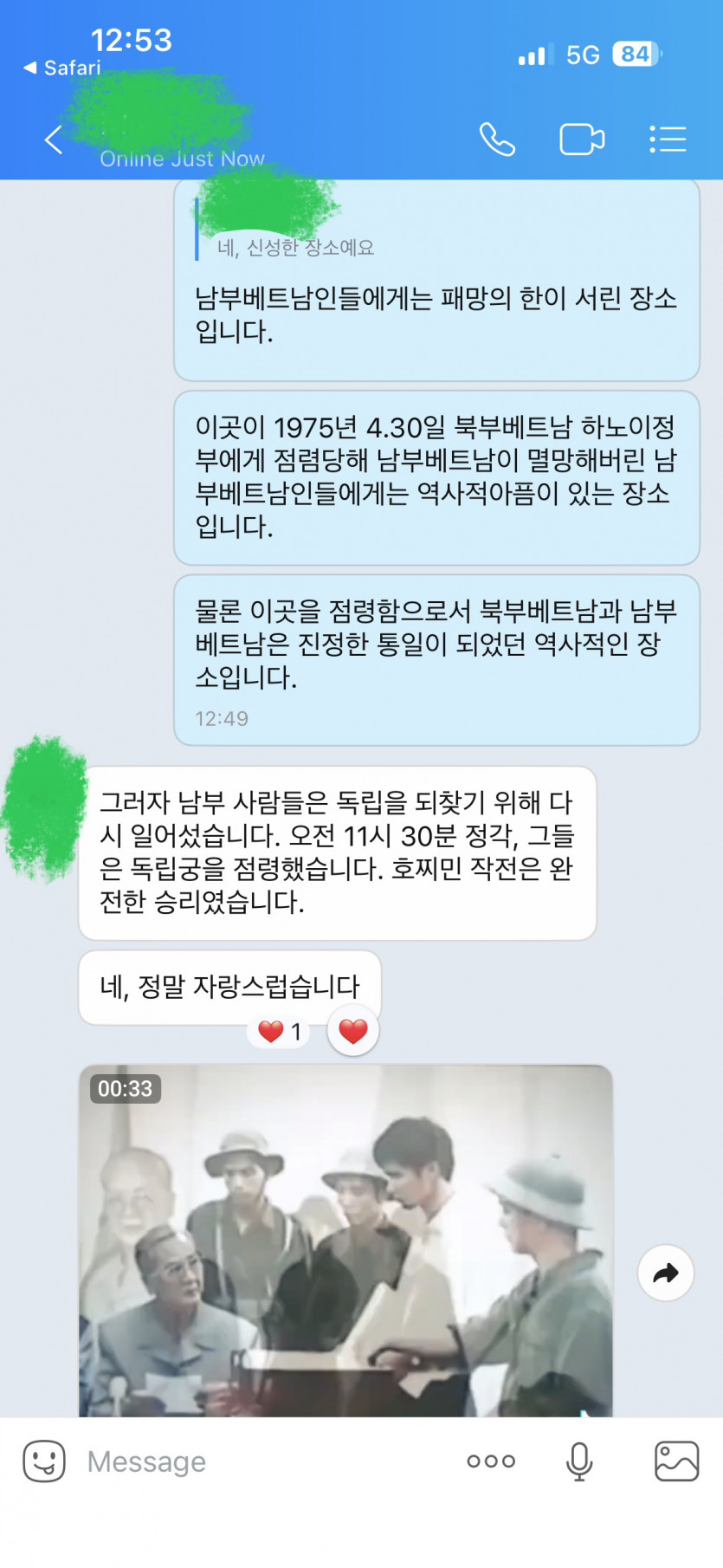
Task: Focus the Message text field
Action: [x=260, y=1461]
